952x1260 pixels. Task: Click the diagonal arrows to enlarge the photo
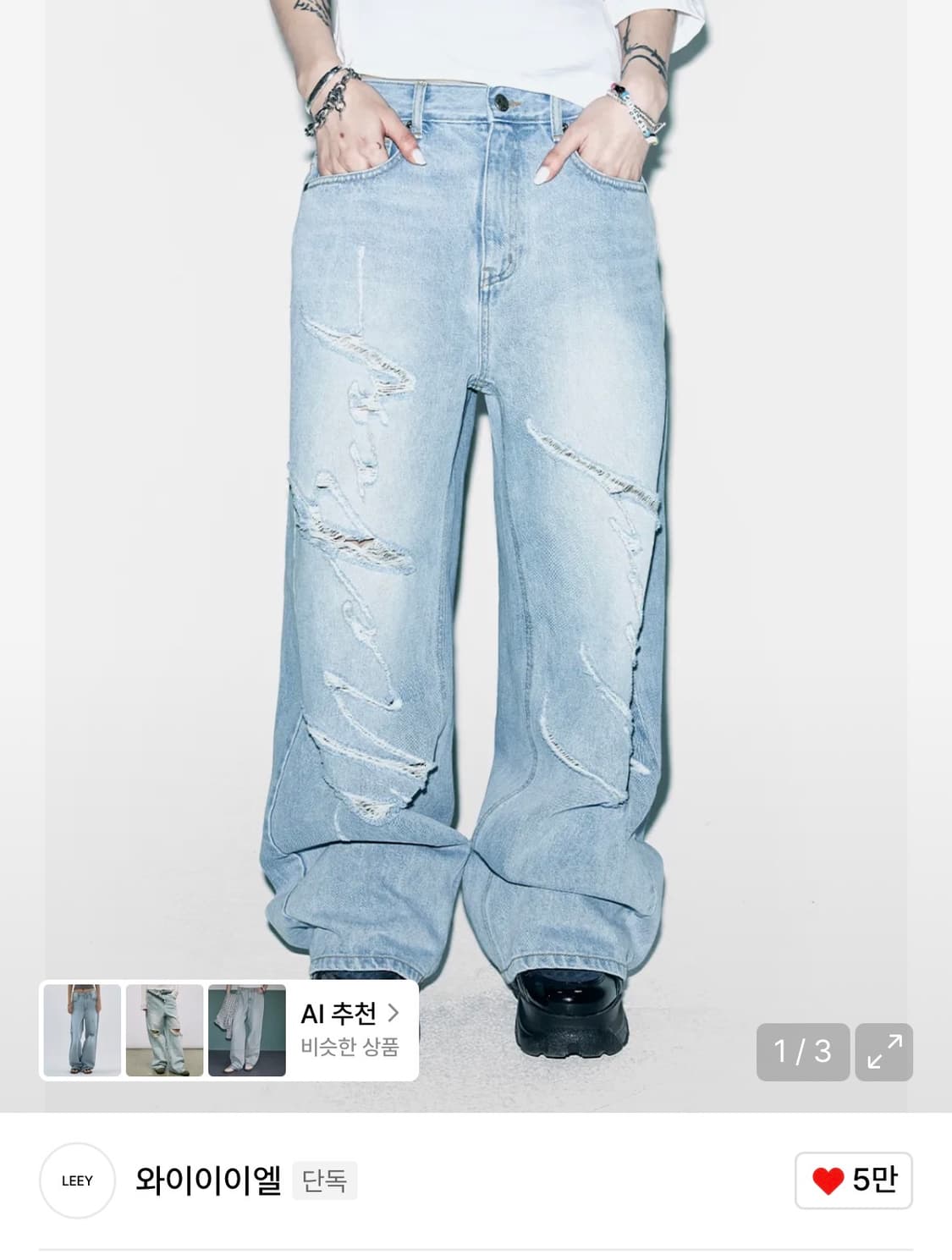pos(882,1052)
